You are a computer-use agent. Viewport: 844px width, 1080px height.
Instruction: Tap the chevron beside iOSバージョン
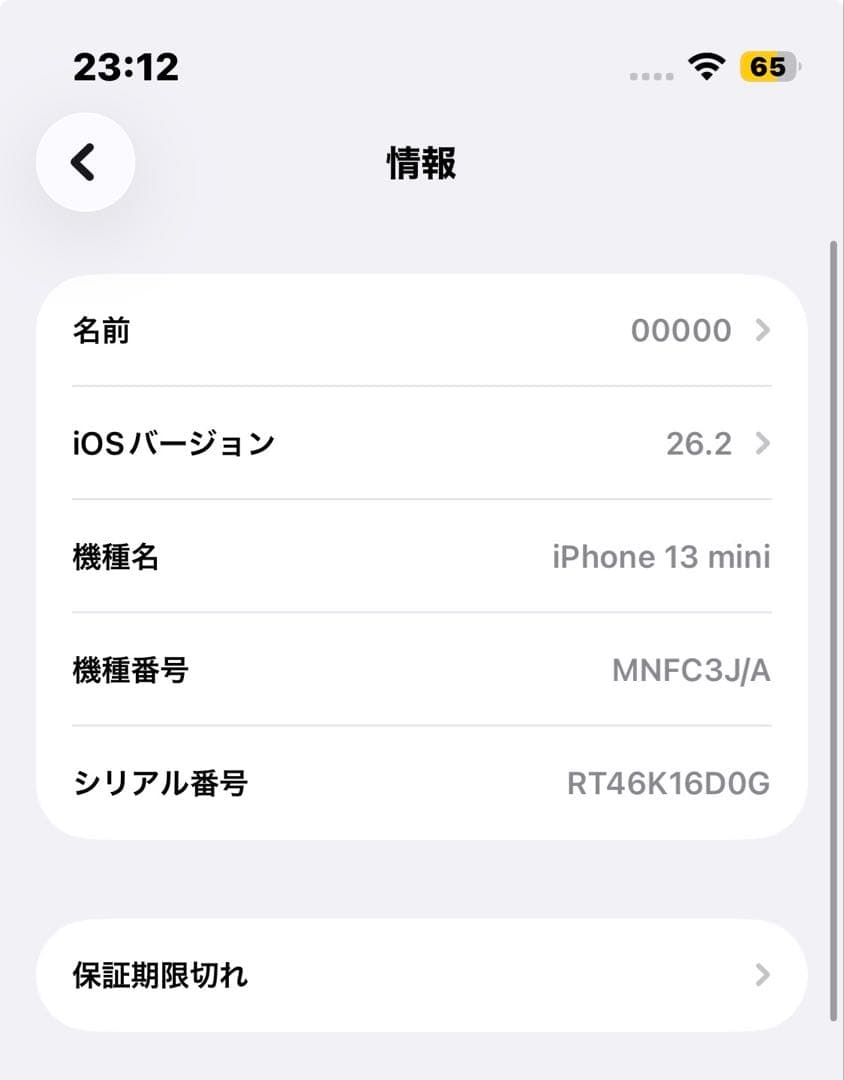point(763,443)
